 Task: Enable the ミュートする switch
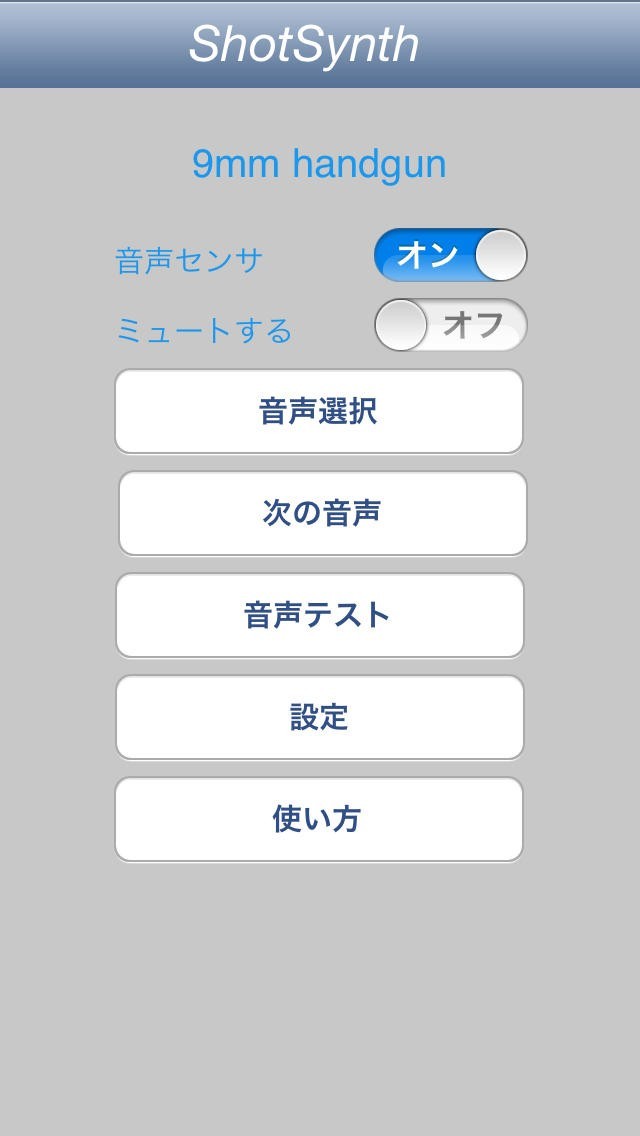[450, 326]
